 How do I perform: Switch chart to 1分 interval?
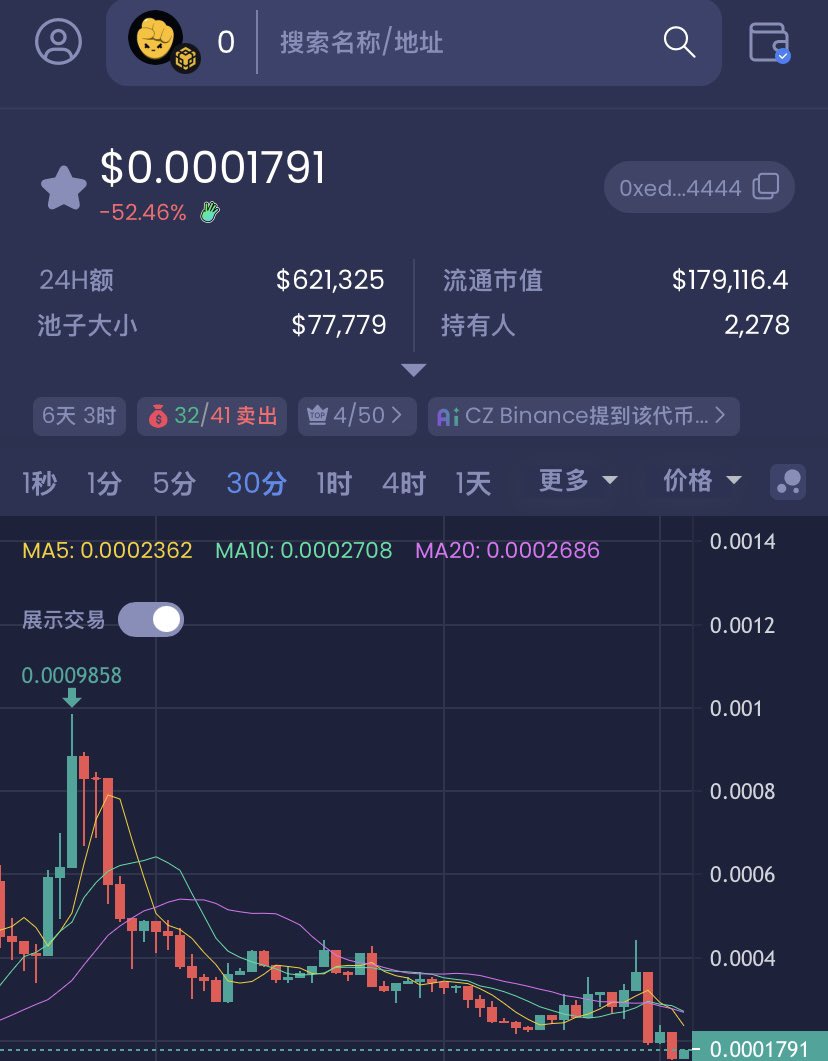103,483
